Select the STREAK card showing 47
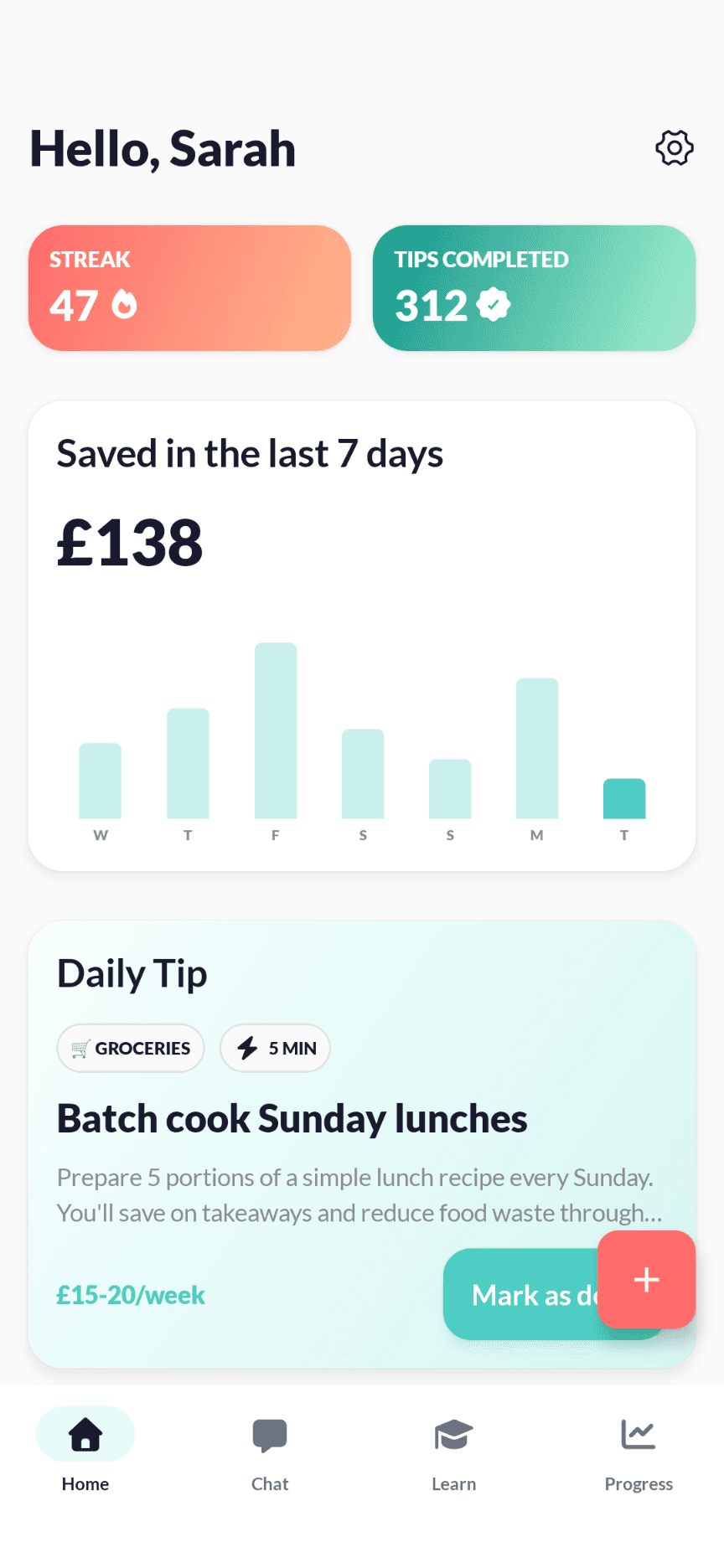 (x=189, y=287)
